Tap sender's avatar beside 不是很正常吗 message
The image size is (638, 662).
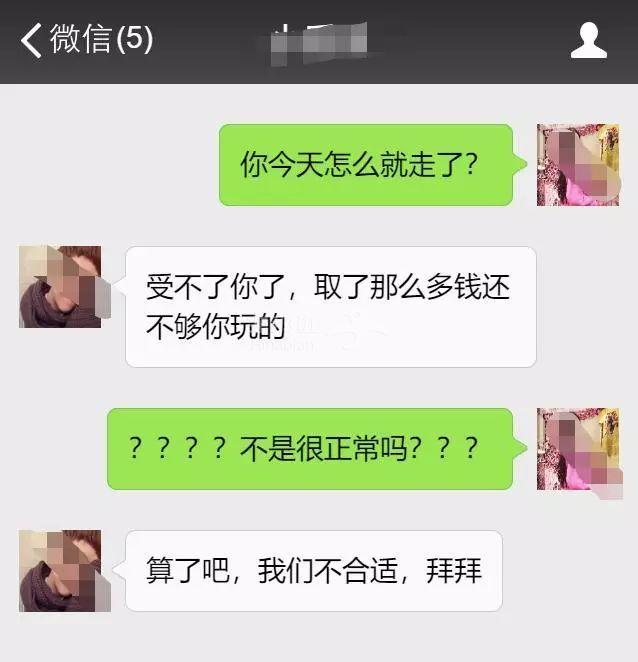click(x=577, y=449)
